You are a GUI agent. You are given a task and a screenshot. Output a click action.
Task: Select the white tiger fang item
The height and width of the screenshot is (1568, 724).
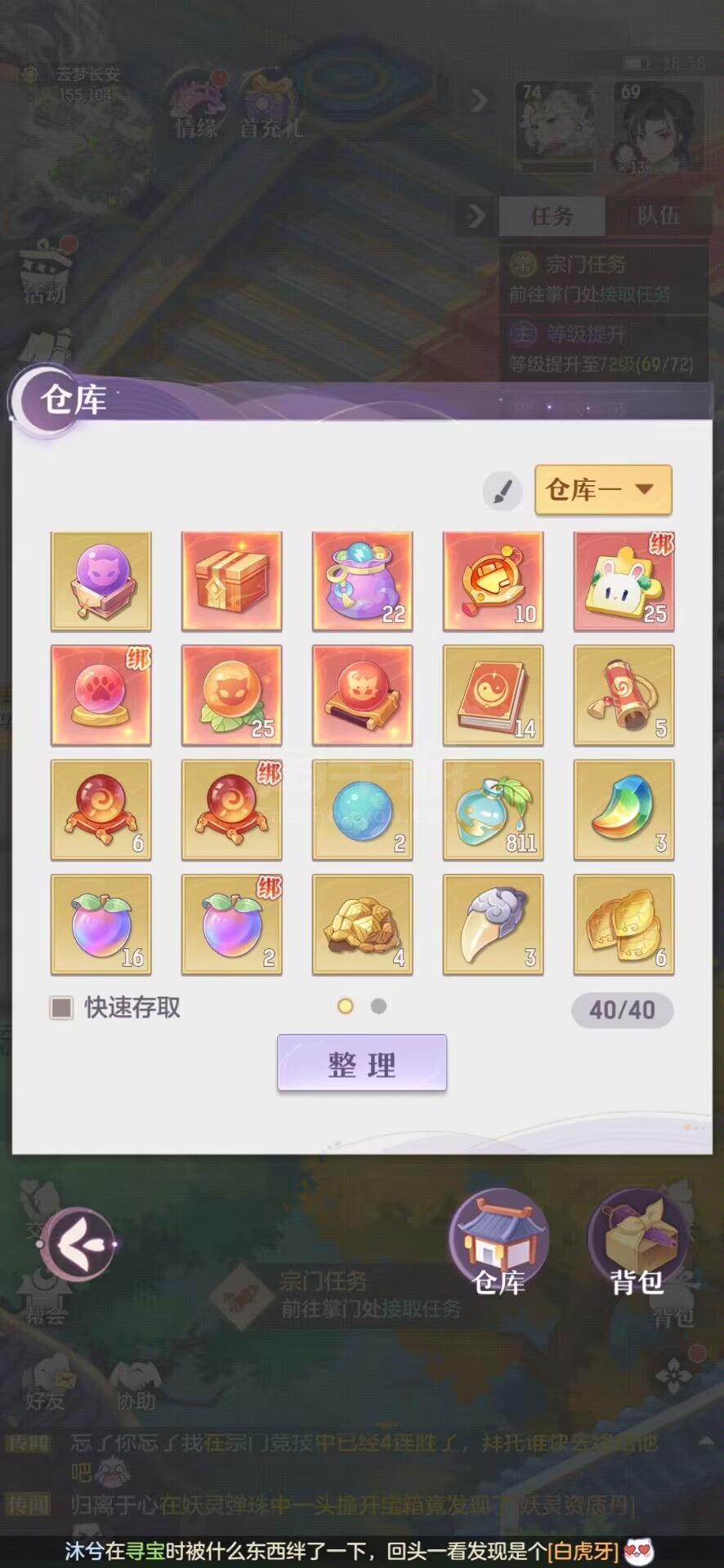(494, 924)
